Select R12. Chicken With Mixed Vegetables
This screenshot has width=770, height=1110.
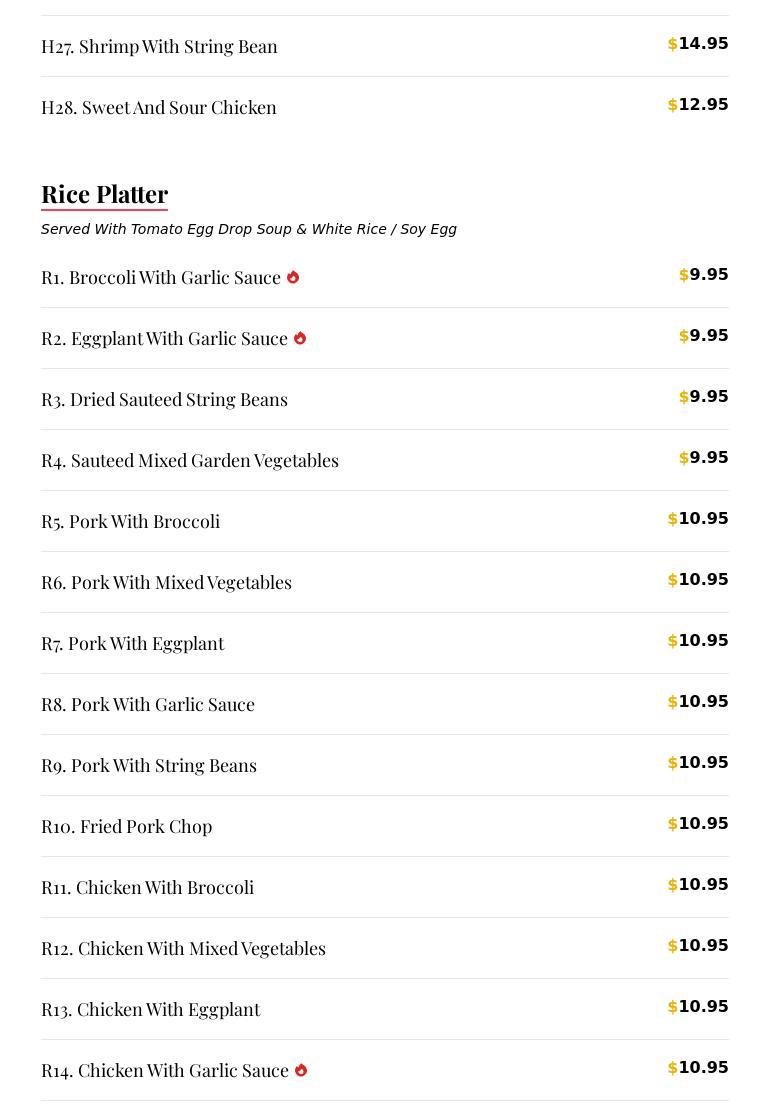(x=183, y=948)
